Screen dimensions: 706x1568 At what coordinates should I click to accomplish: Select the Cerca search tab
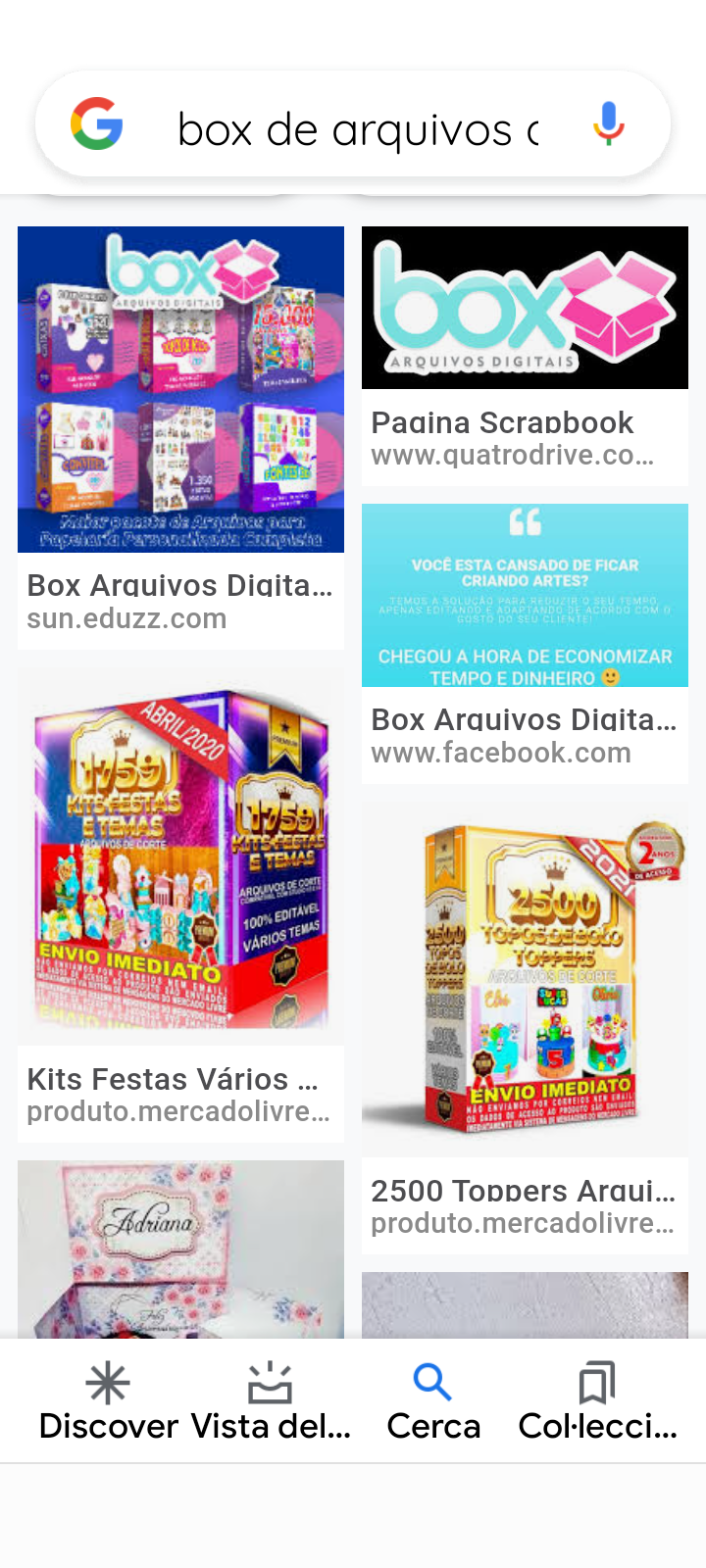[x=433, y=1401]
